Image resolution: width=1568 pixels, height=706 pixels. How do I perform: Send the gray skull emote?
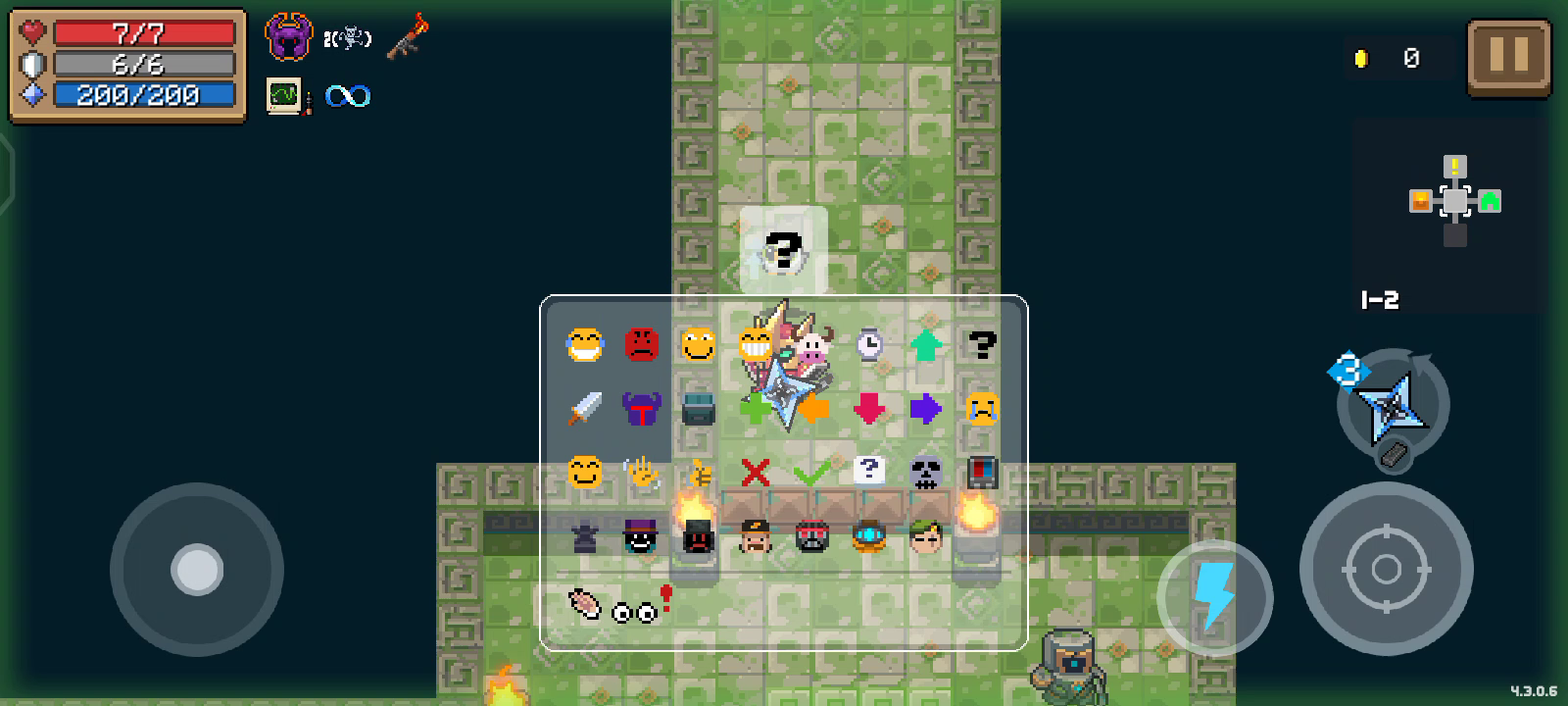click(925, 473)
